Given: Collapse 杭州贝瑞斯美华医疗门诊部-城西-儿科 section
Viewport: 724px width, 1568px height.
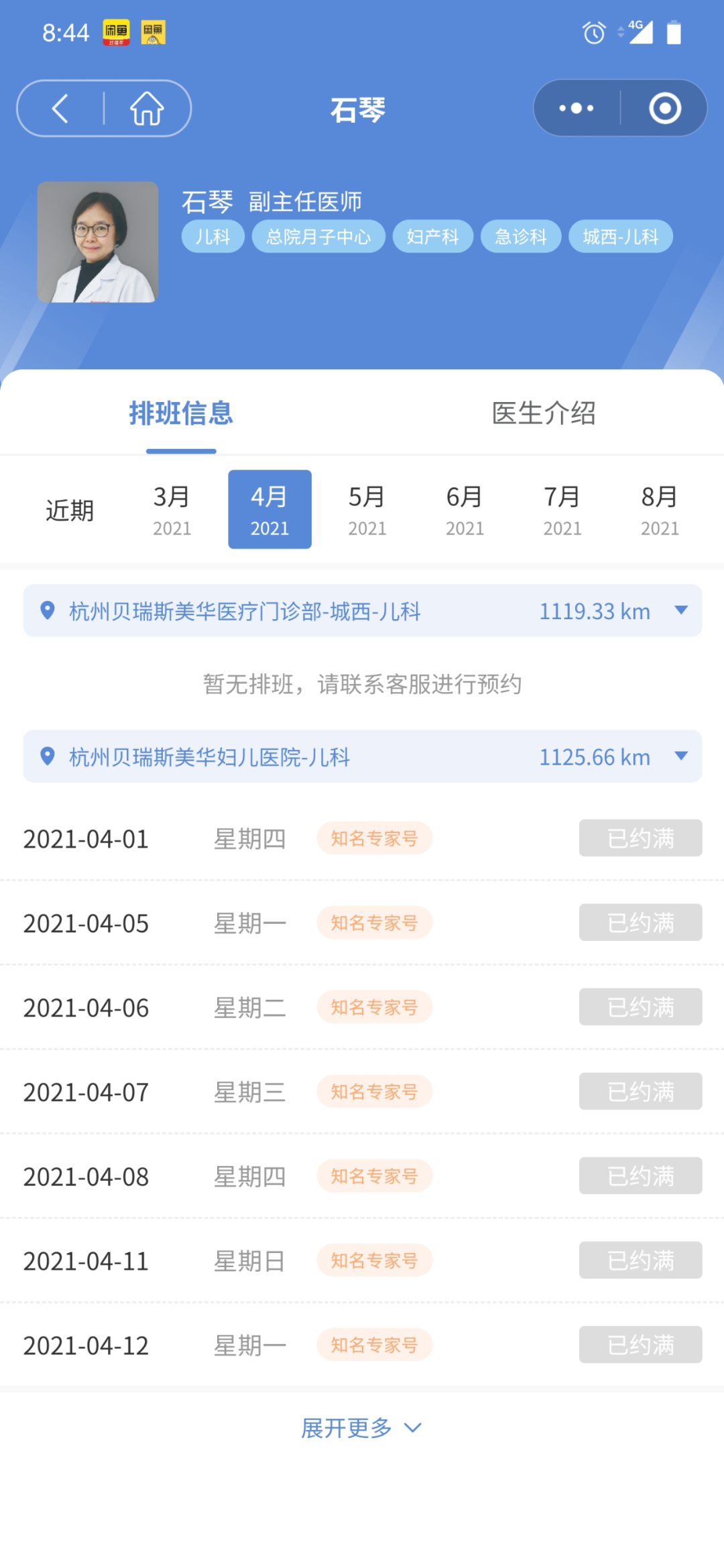Looking at the screenshot, I should point(681,610).
